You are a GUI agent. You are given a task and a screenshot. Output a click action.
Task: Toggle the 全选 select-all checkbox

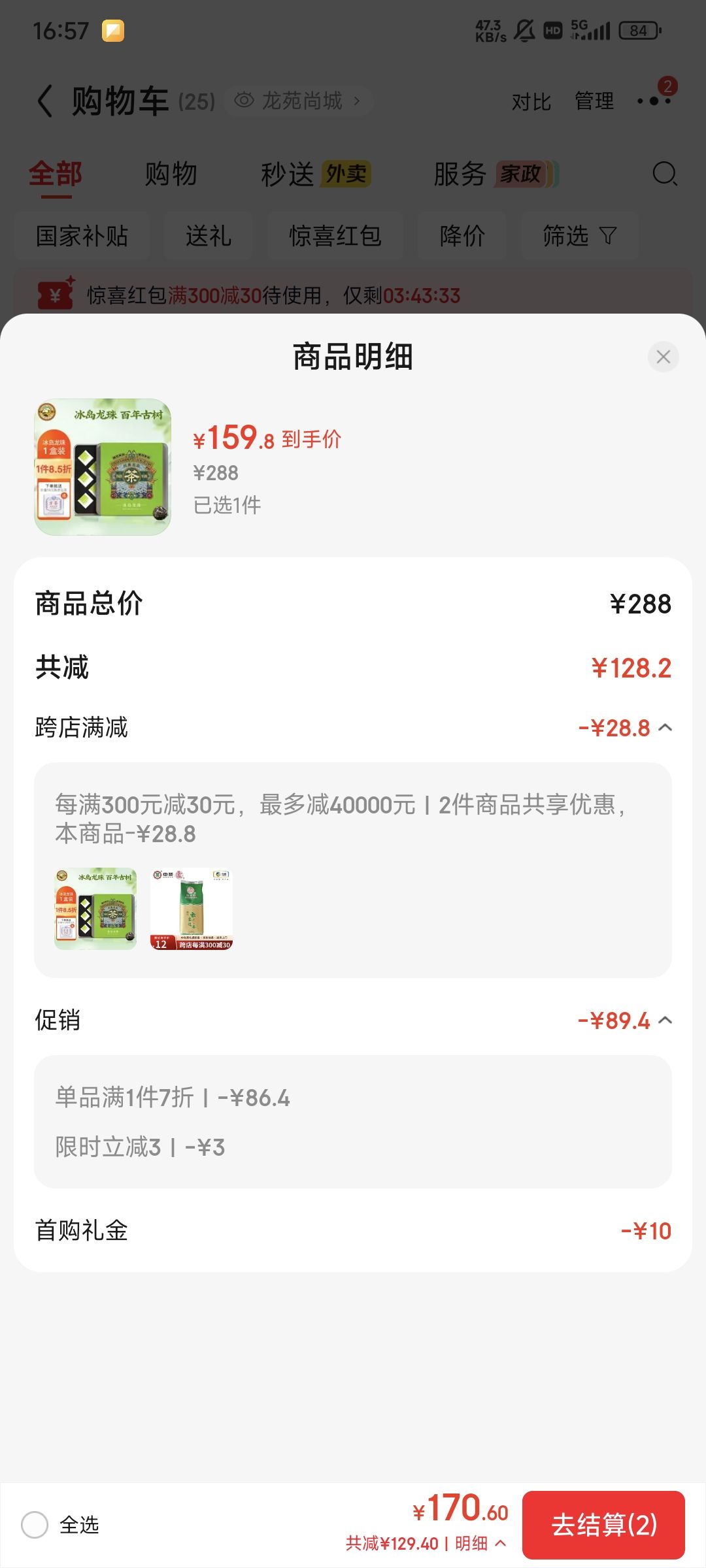(x=35, y=1525)
